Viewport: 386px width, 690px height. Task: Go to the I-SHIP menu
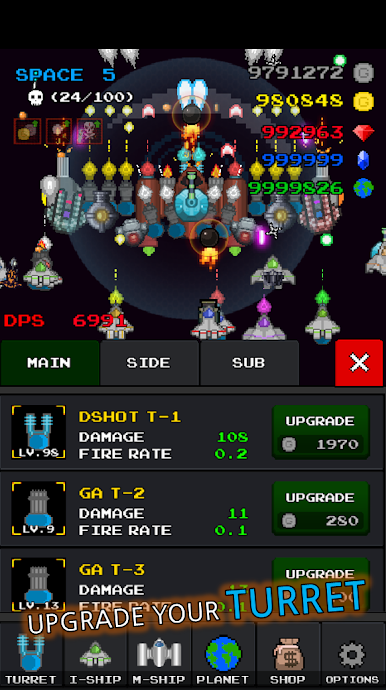(x=96, y=656)
